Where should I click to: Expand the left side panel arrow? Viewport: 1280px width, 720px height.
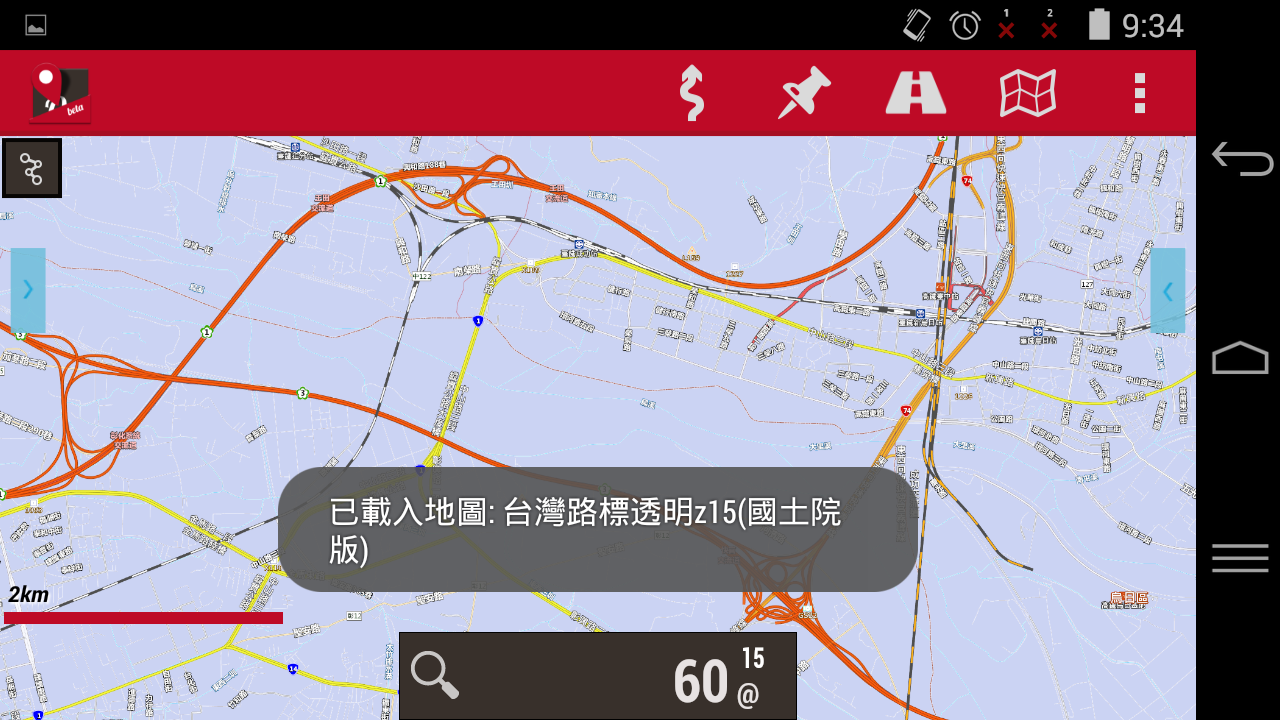28,290
